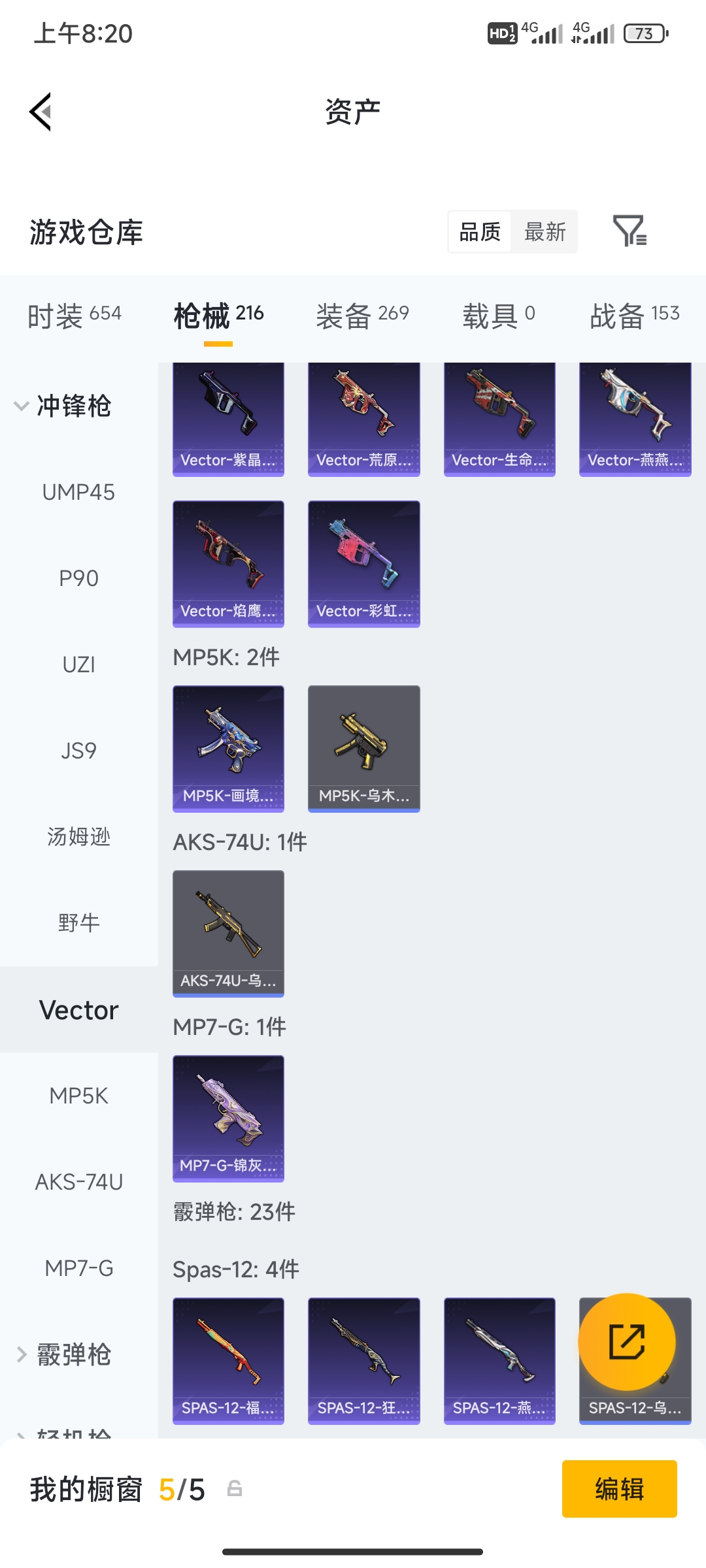This screenshot has height=1568, width=706.
Task: Tap the orange floating share button
Action: point(627,1342)
